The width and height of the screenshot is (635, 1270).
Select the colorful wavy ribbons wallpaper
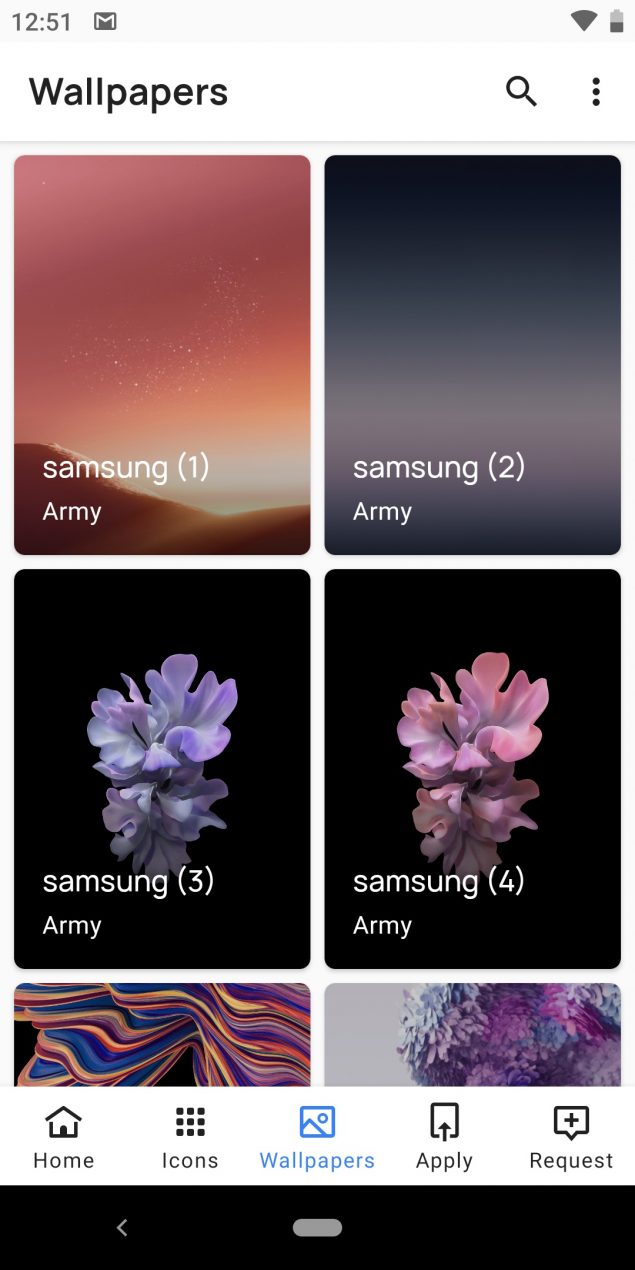click(162, 1034)
